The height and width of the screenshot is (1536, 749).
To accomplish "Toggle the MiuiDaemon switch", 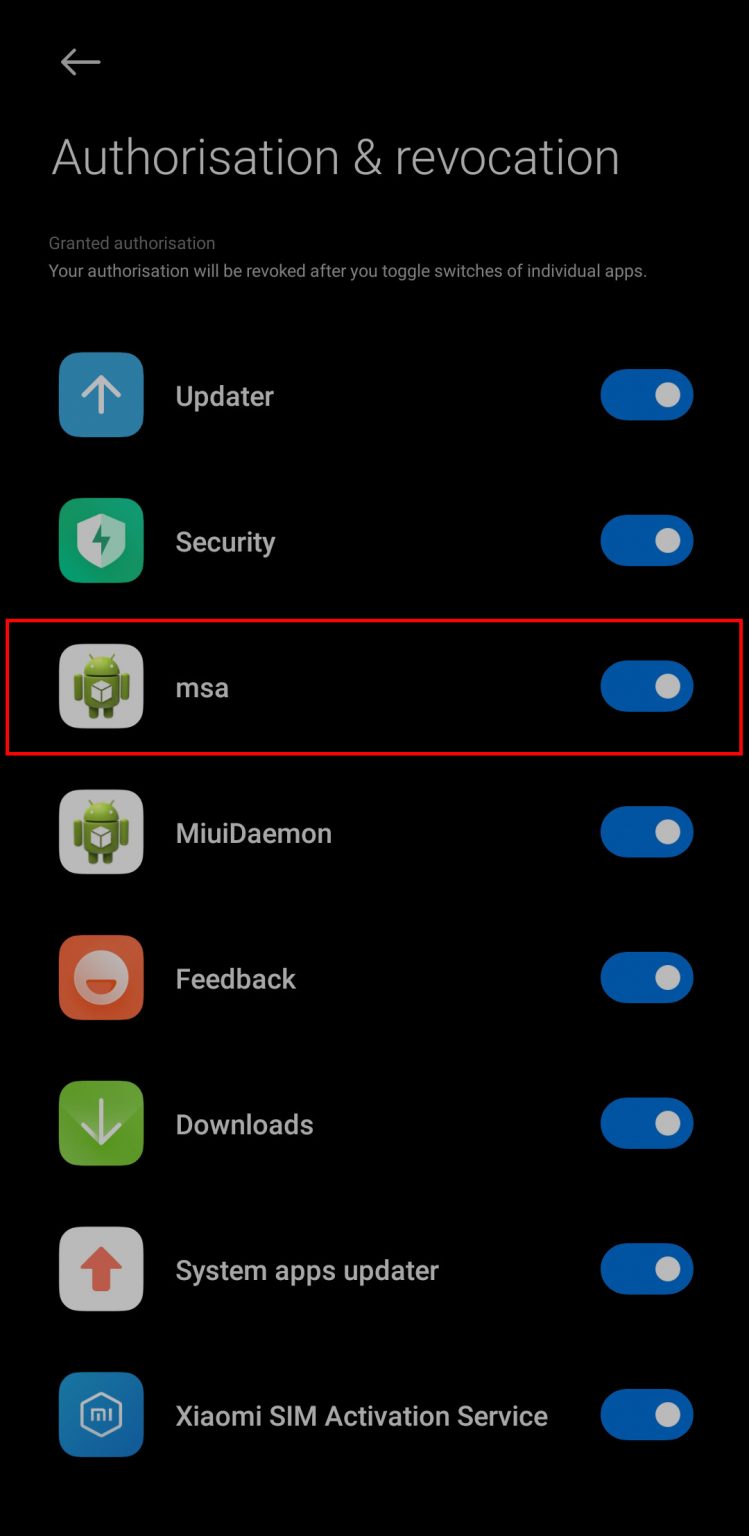I will [646, 832].
